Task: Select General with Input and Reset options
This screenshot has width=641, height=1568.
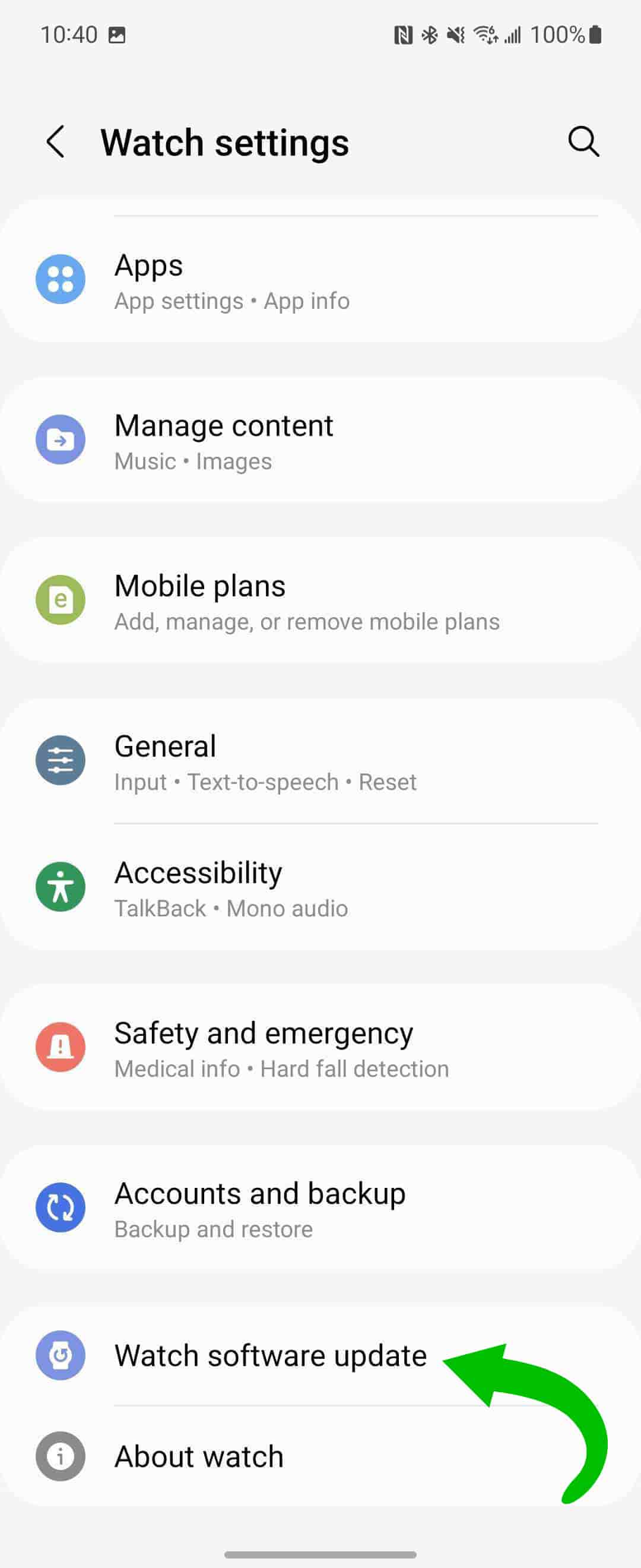Action: (265, 760)
